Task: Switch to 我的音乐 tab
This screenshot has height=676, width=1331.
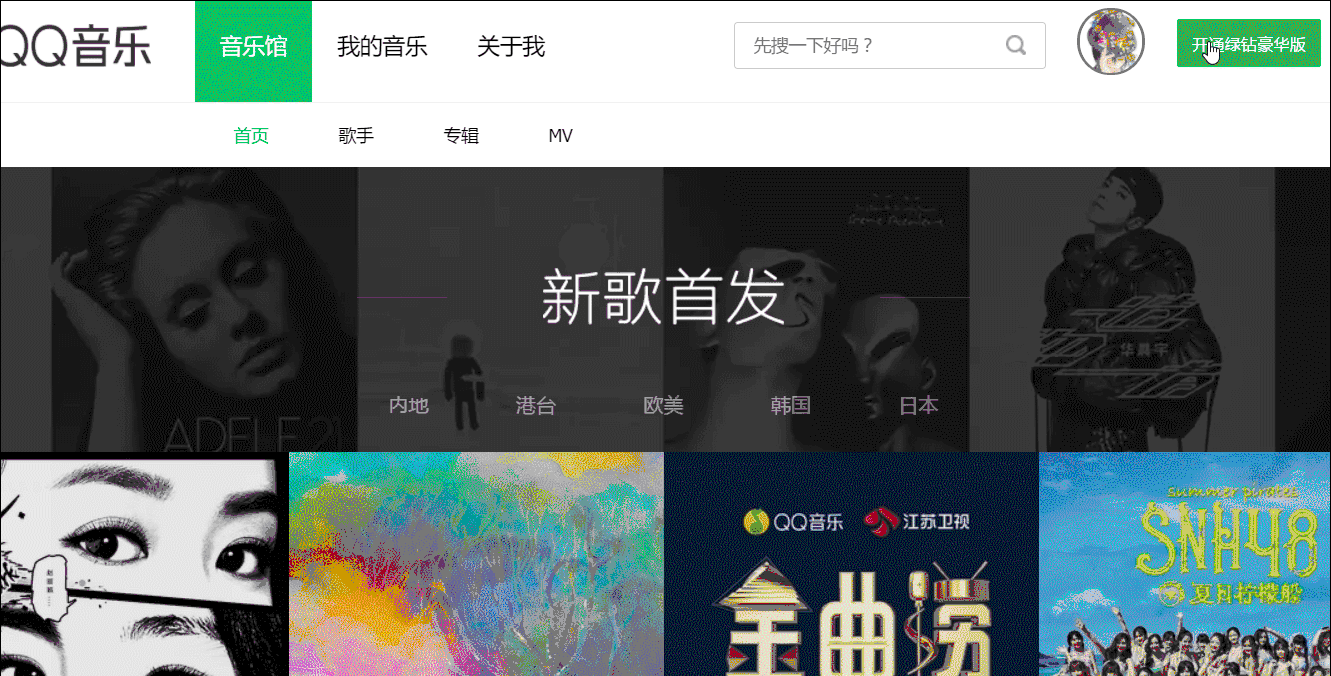Action: [x=382, y=47]
